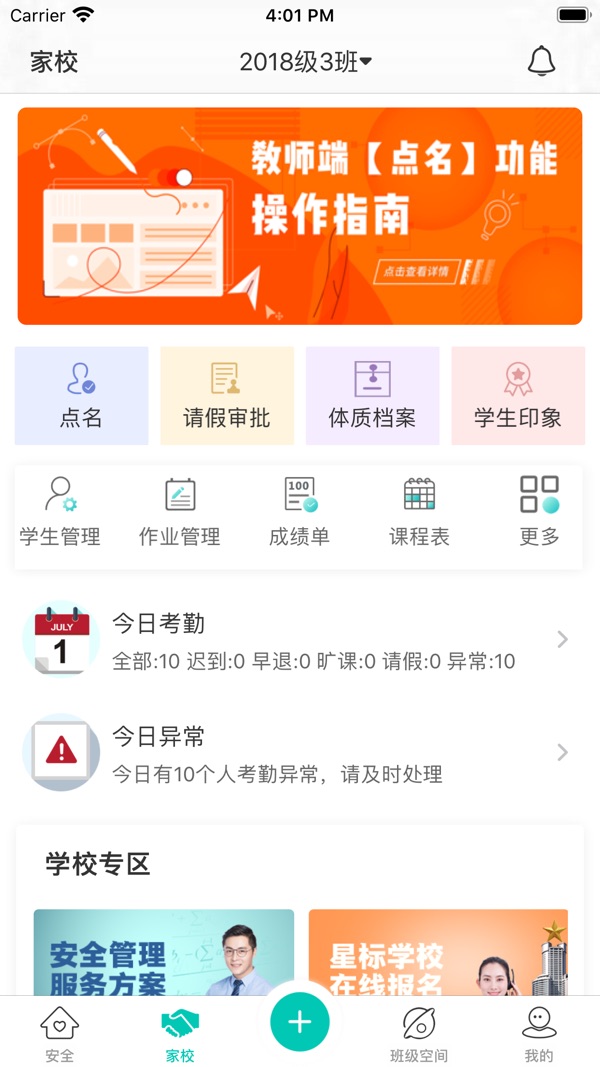
Task: Open the notifications bell
Action: (x=541, y=62)
